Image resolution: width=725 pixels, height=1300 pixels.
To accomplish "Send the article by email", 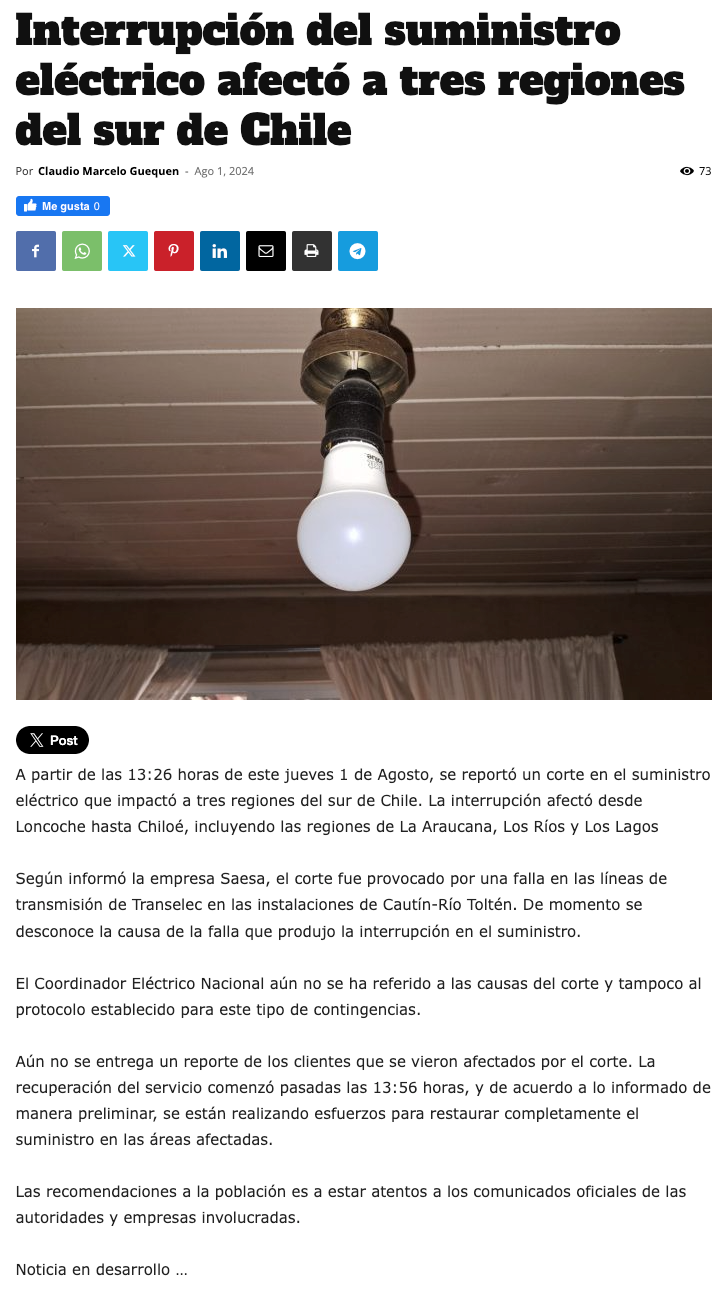I will pos(266,251).
